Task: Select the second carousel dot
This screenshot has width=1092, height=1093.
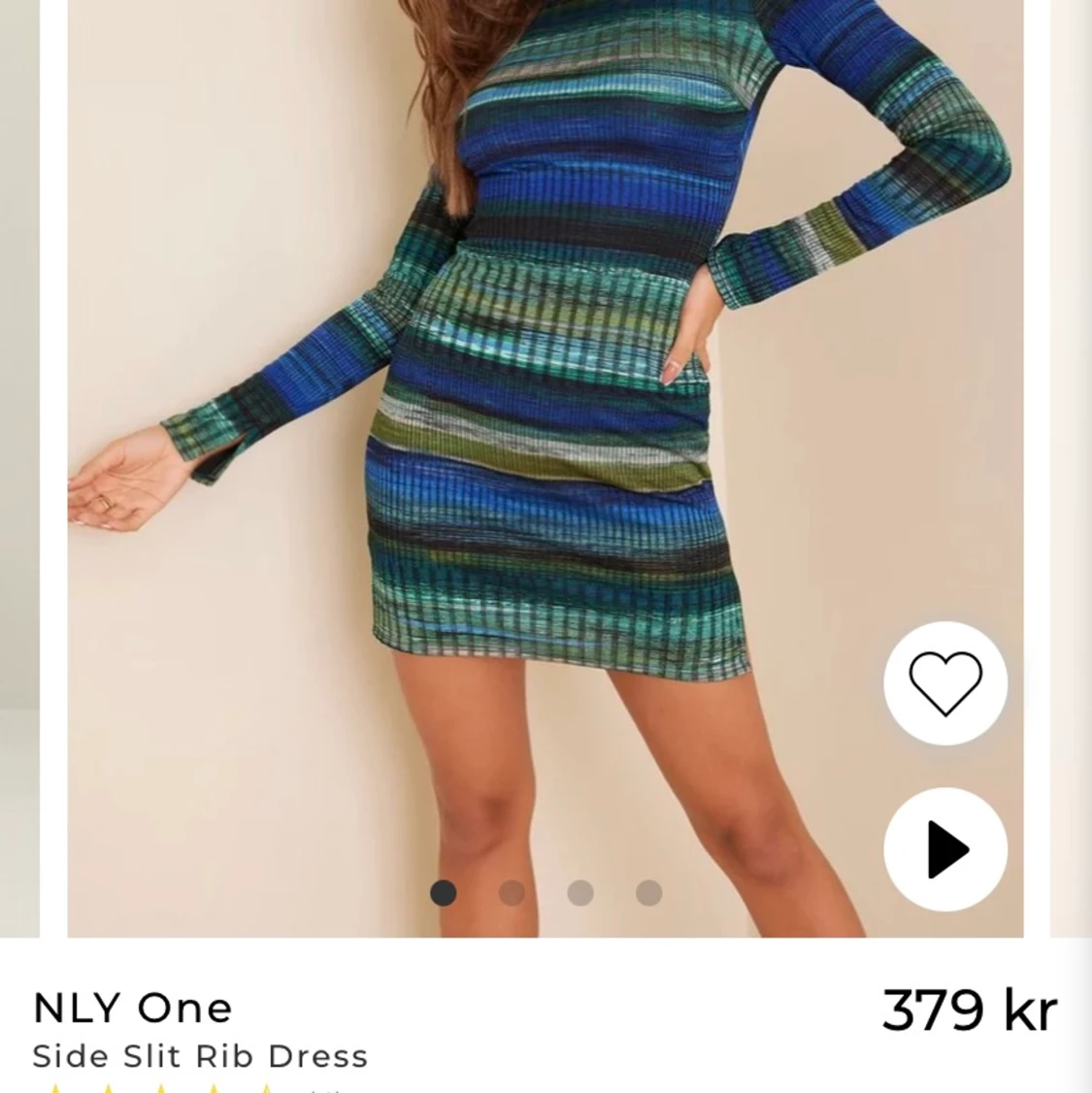Action: click(512, 893)
